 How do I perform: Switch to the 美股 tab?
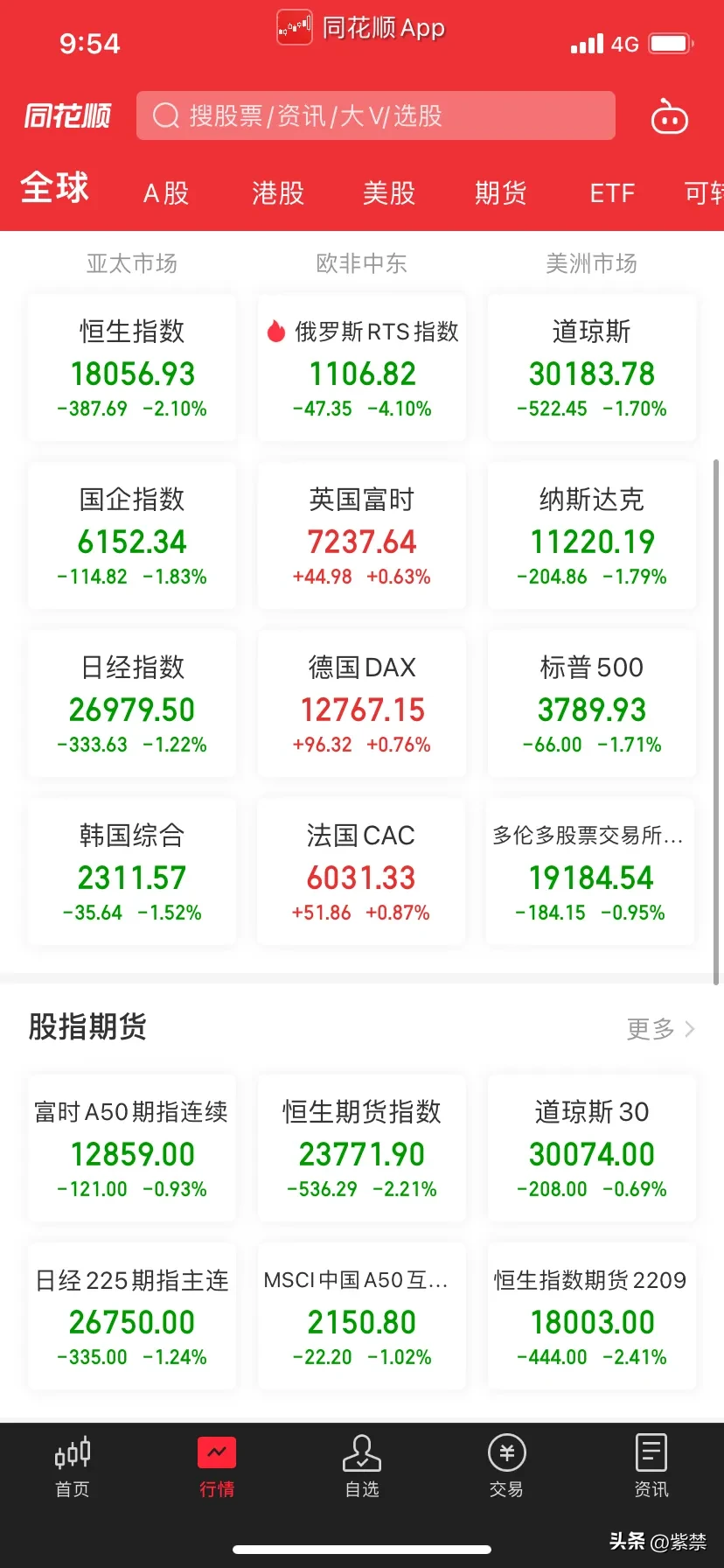pos(389,192)
